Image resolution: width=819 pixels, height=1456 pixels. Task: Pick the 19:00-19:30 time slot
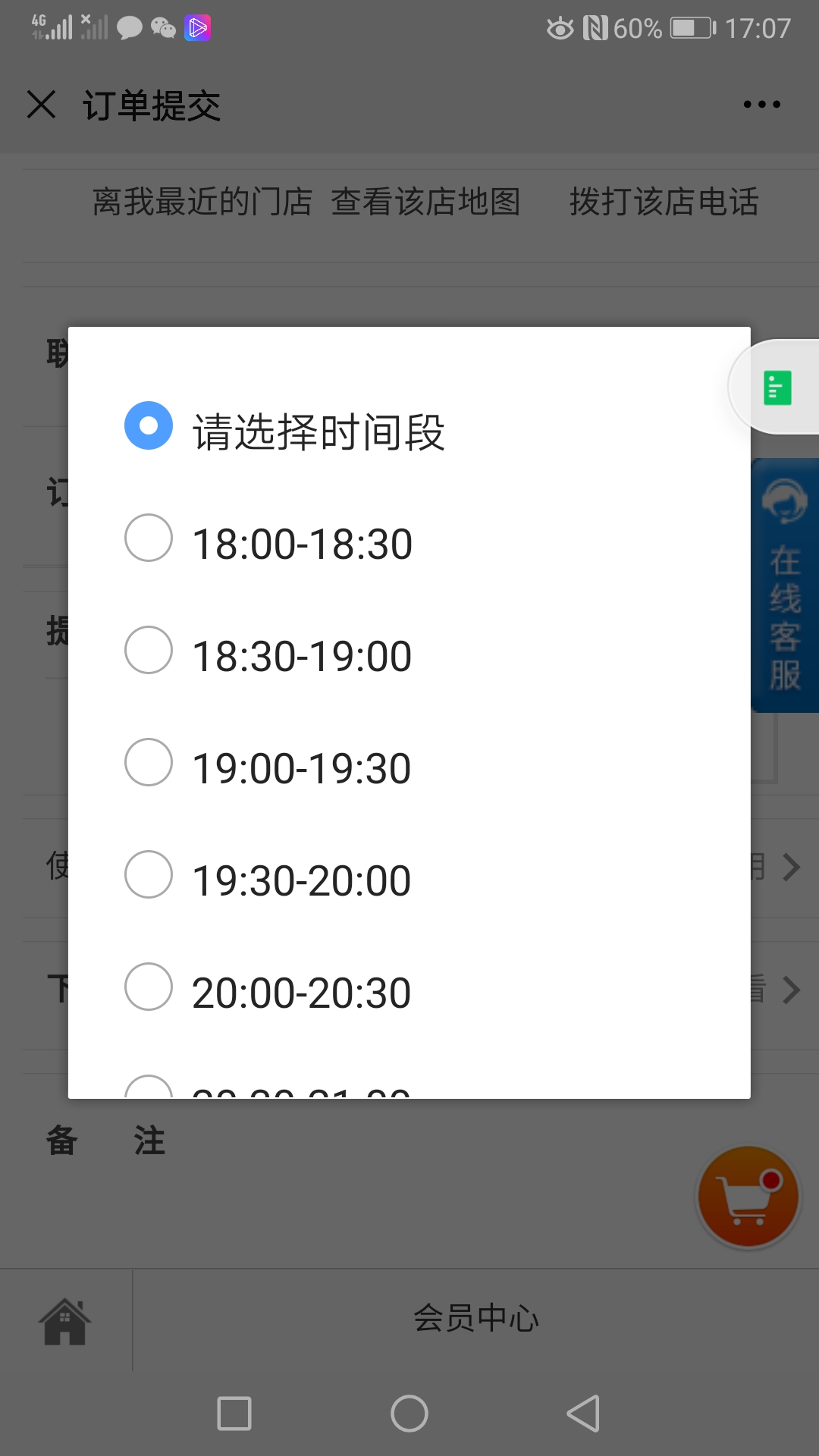coord(409,768)
